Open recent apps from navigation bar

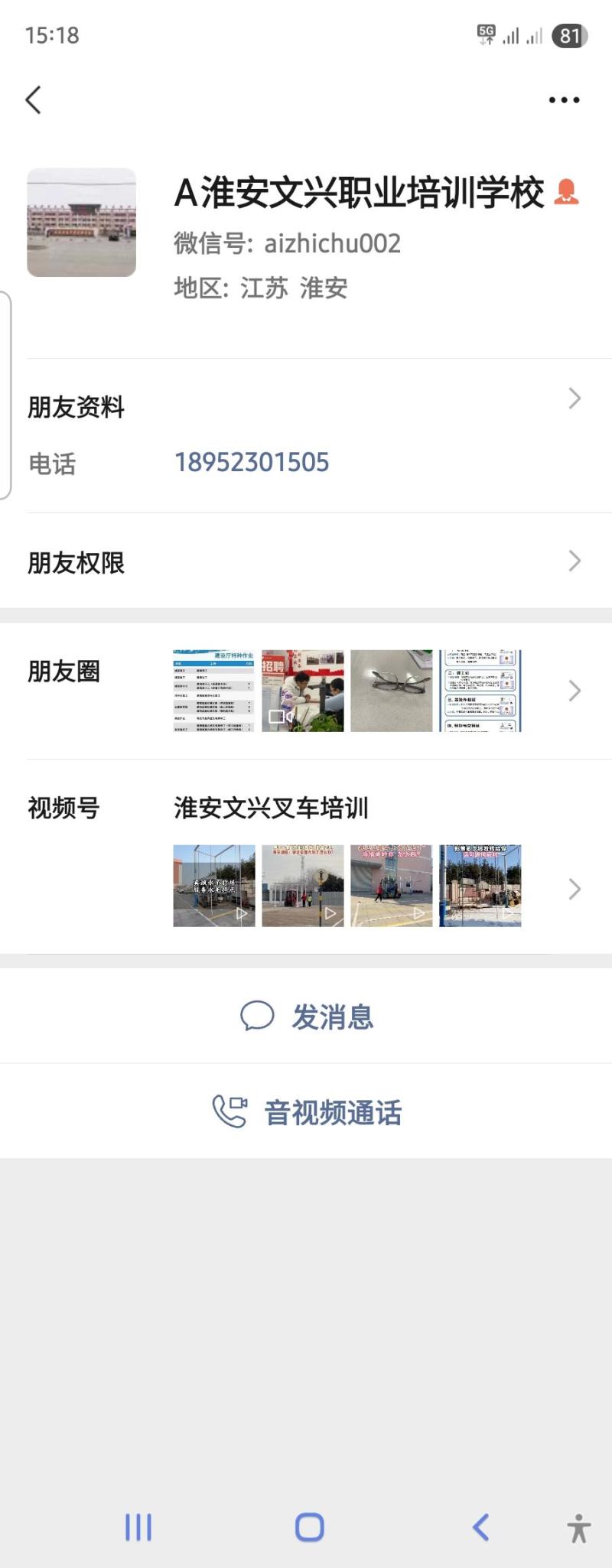coord(138,1527)
